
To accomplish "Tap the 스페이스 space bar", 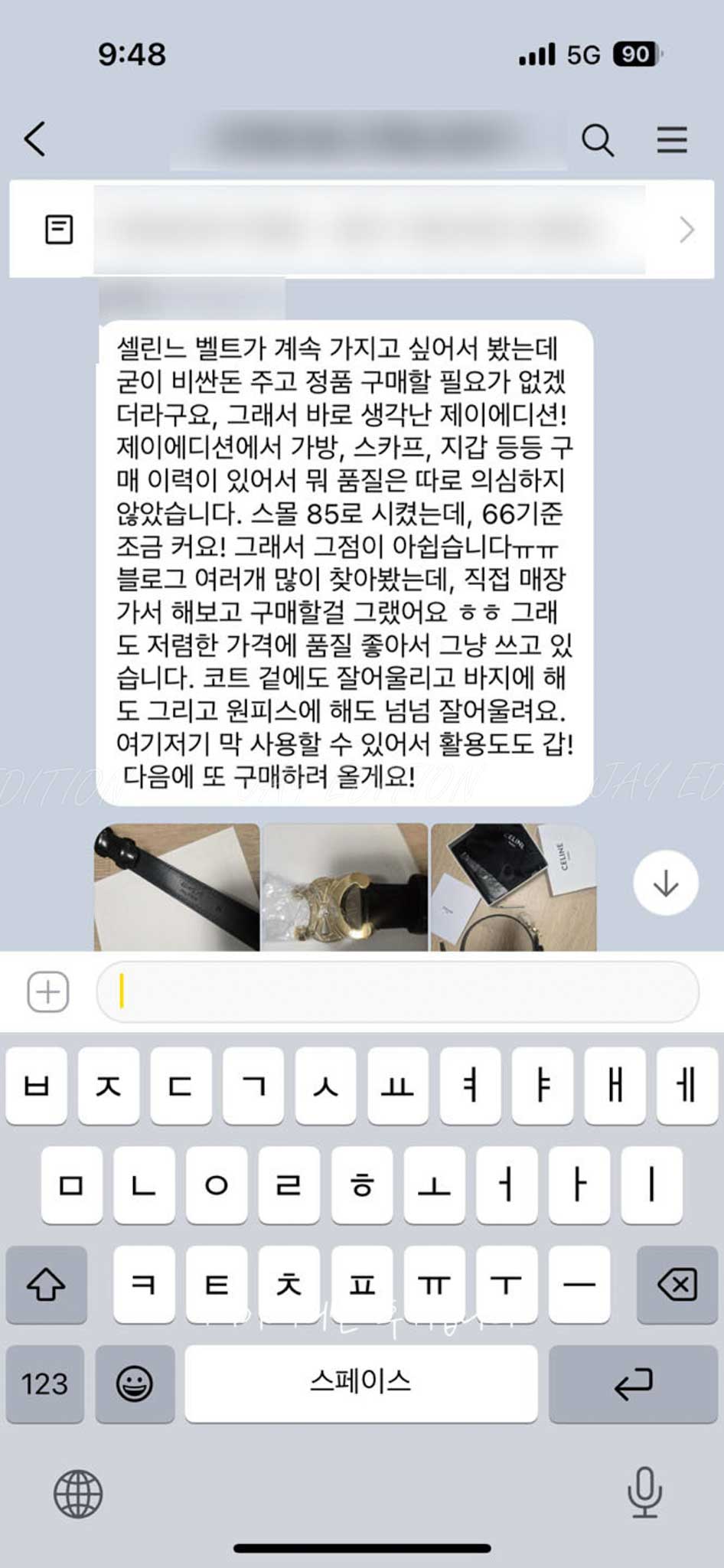I will pyautogui.click(x=360, y=1383).
